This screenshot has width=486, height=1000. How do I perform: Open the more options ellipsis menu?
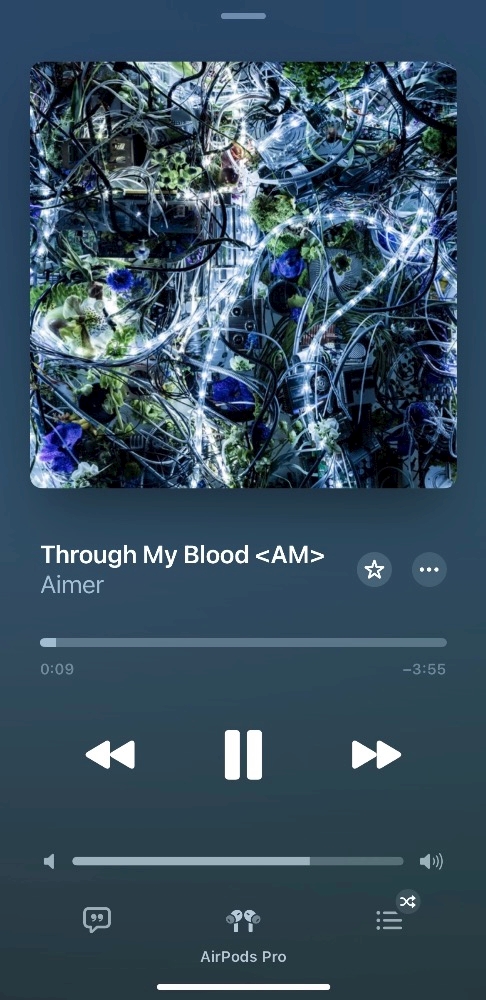pyautogui.click(x=429, y=570)
